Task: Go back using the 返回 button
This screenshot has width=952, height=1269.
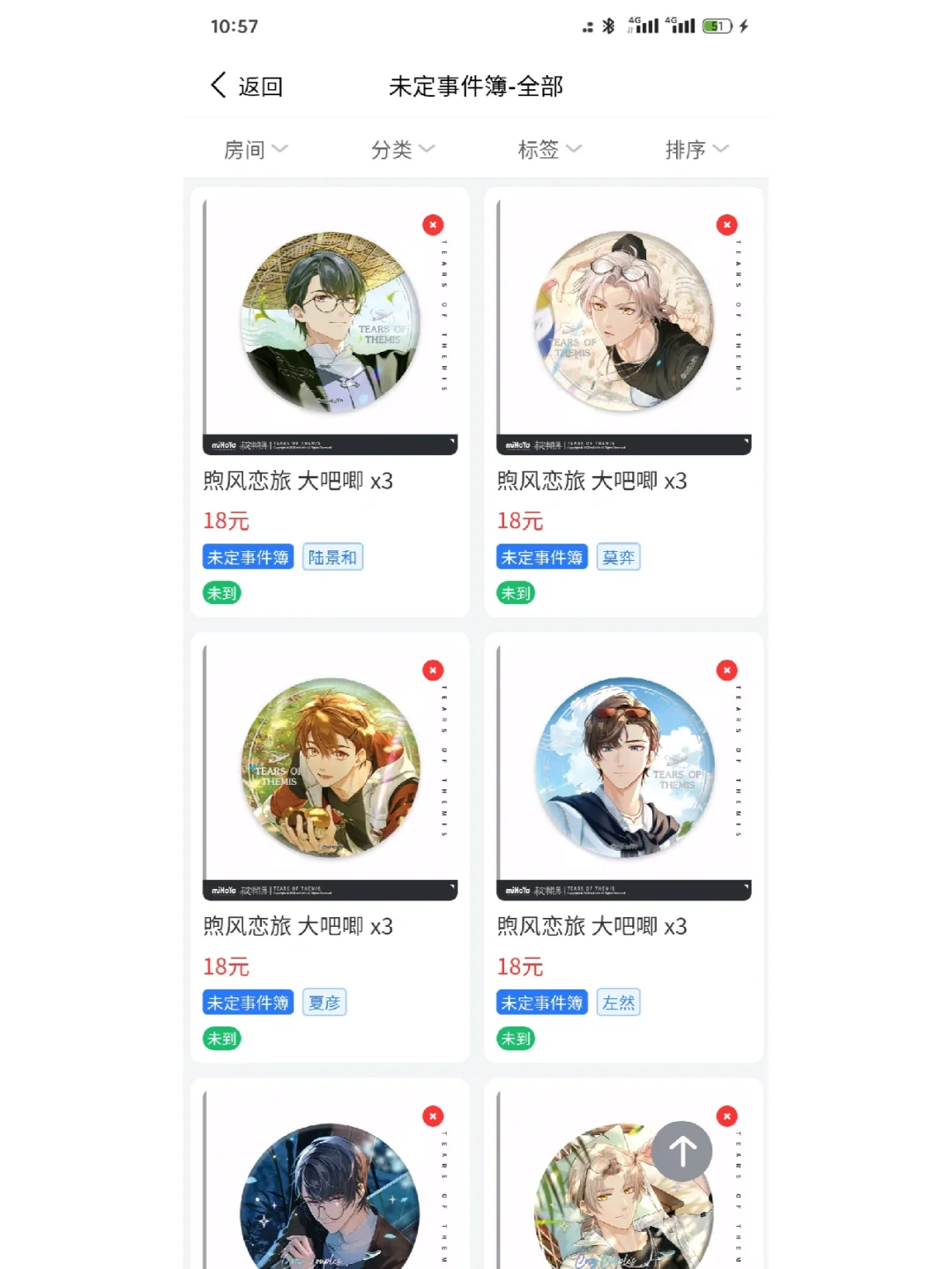Action: pos(248,86)
